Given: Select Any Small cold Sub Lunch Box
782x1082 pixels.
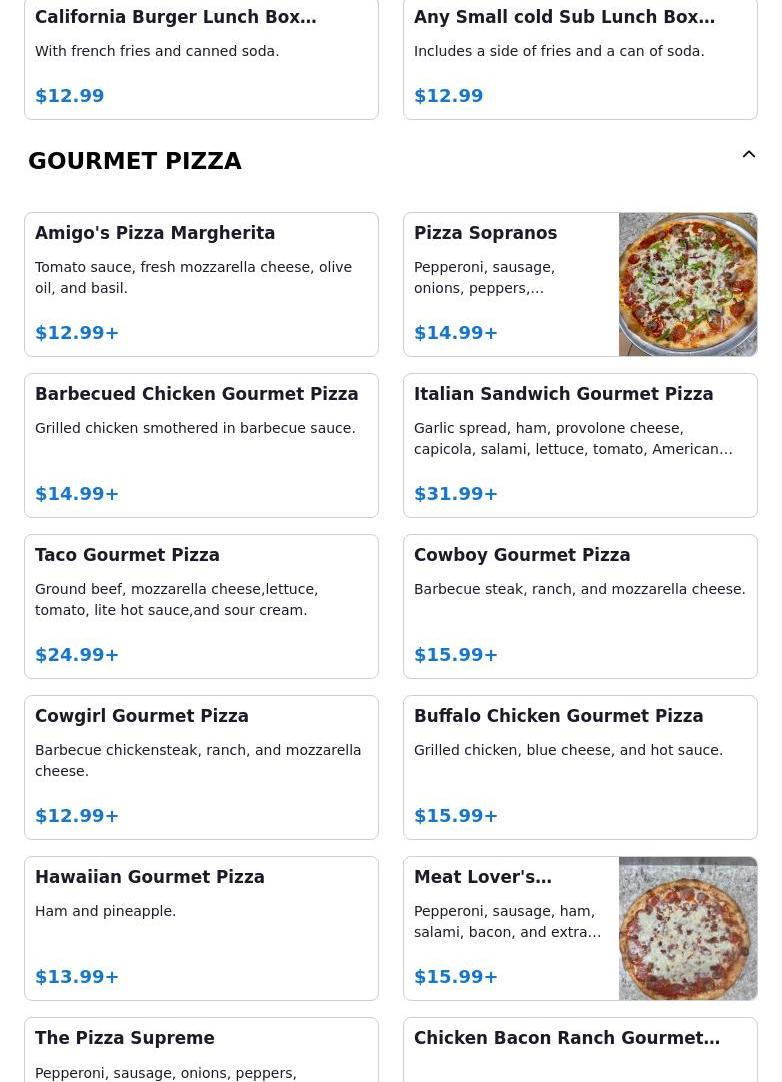Looking at the screenshot, I should click(x=580, y=58).
